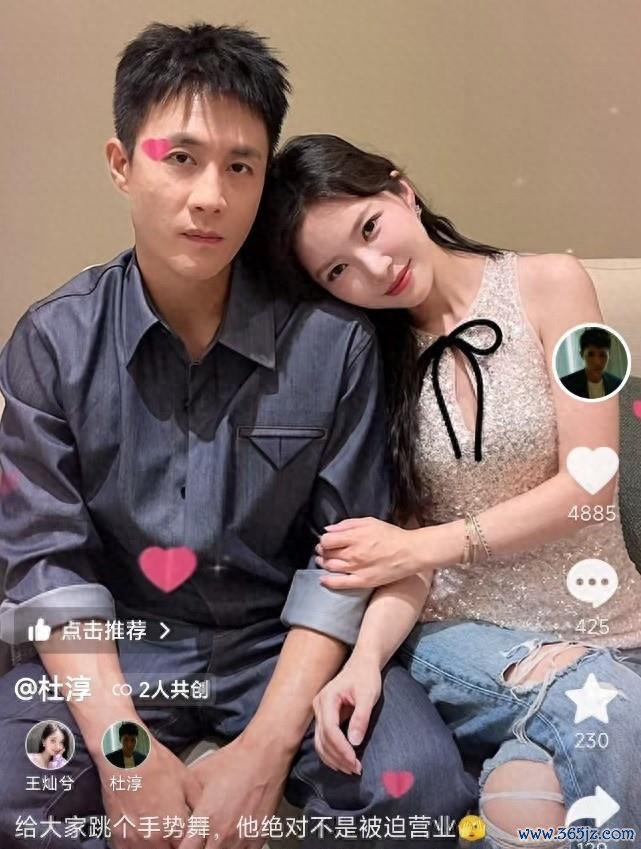Expand the 2人共创 co-creators chip
641x849 pixels.
160,690
